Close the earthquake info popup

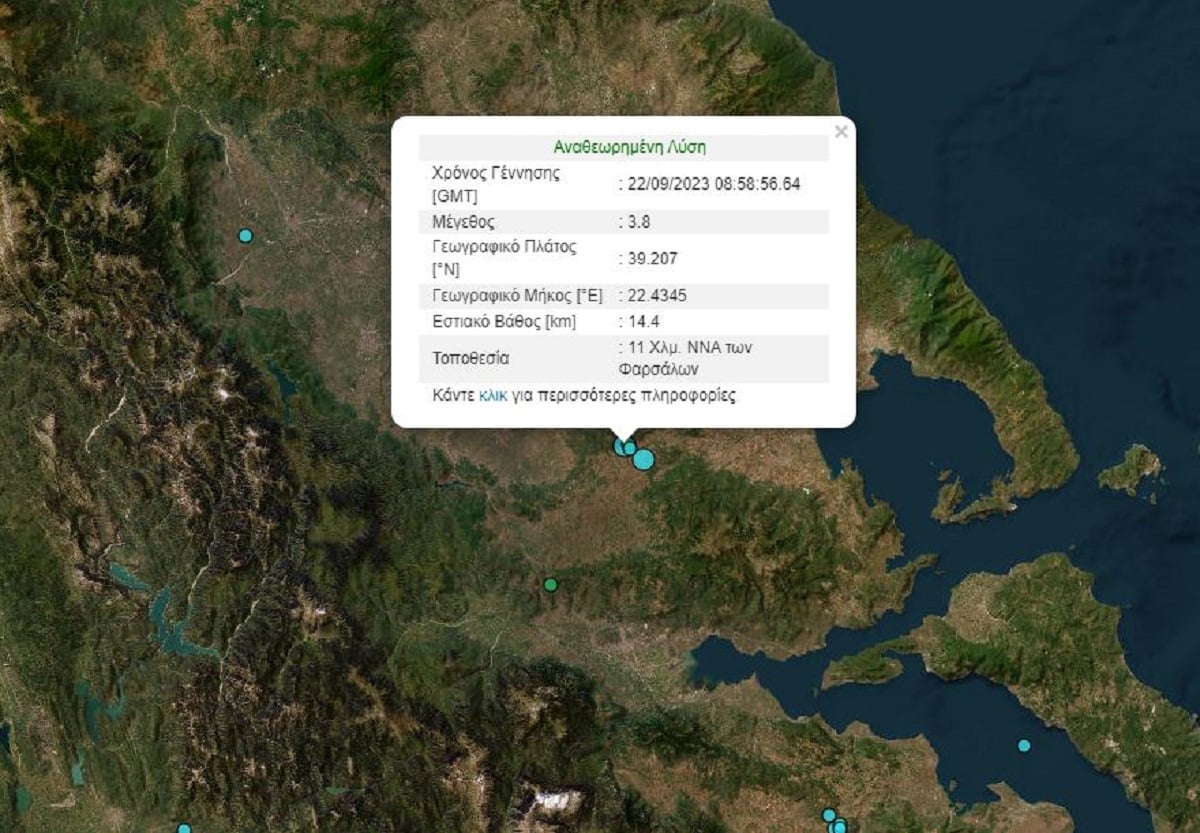tap(841, 131)
